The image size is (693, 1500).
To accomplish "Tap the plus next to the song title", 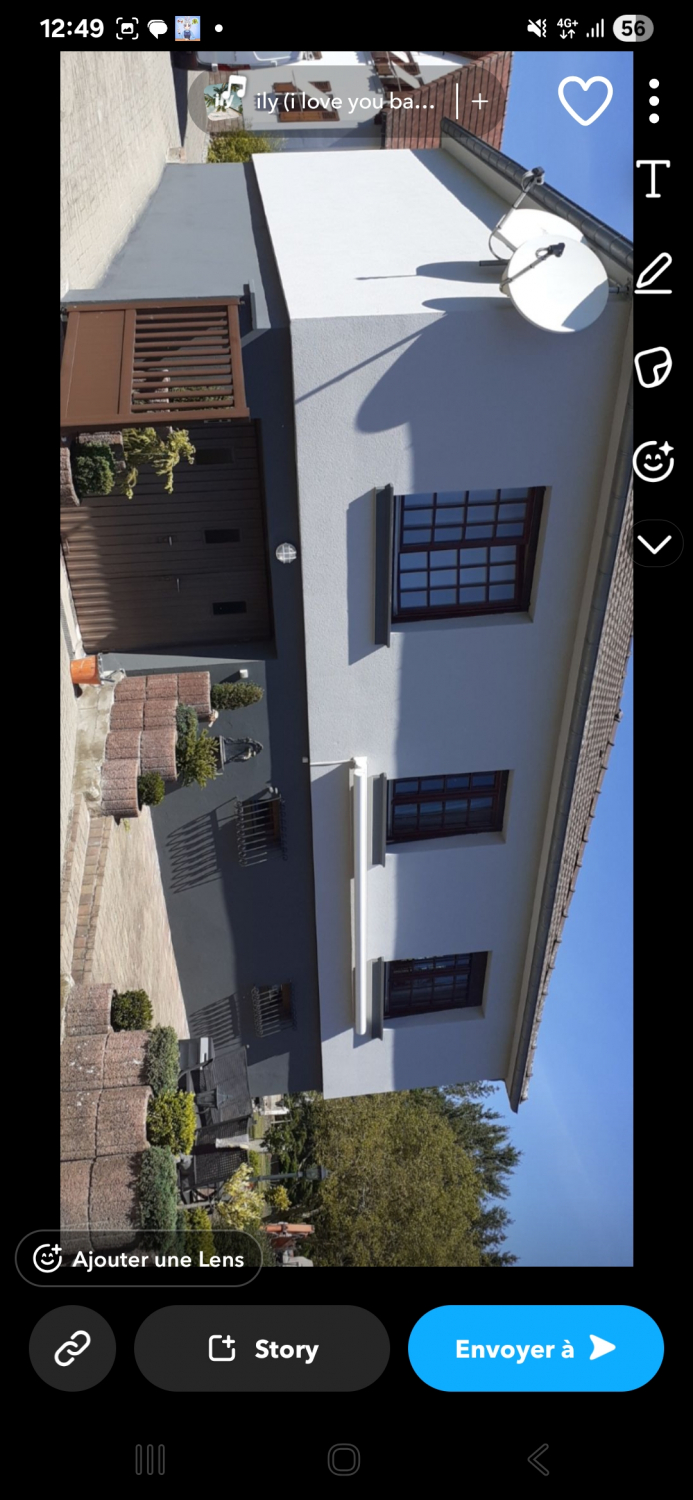I will (x=480, y=101).
